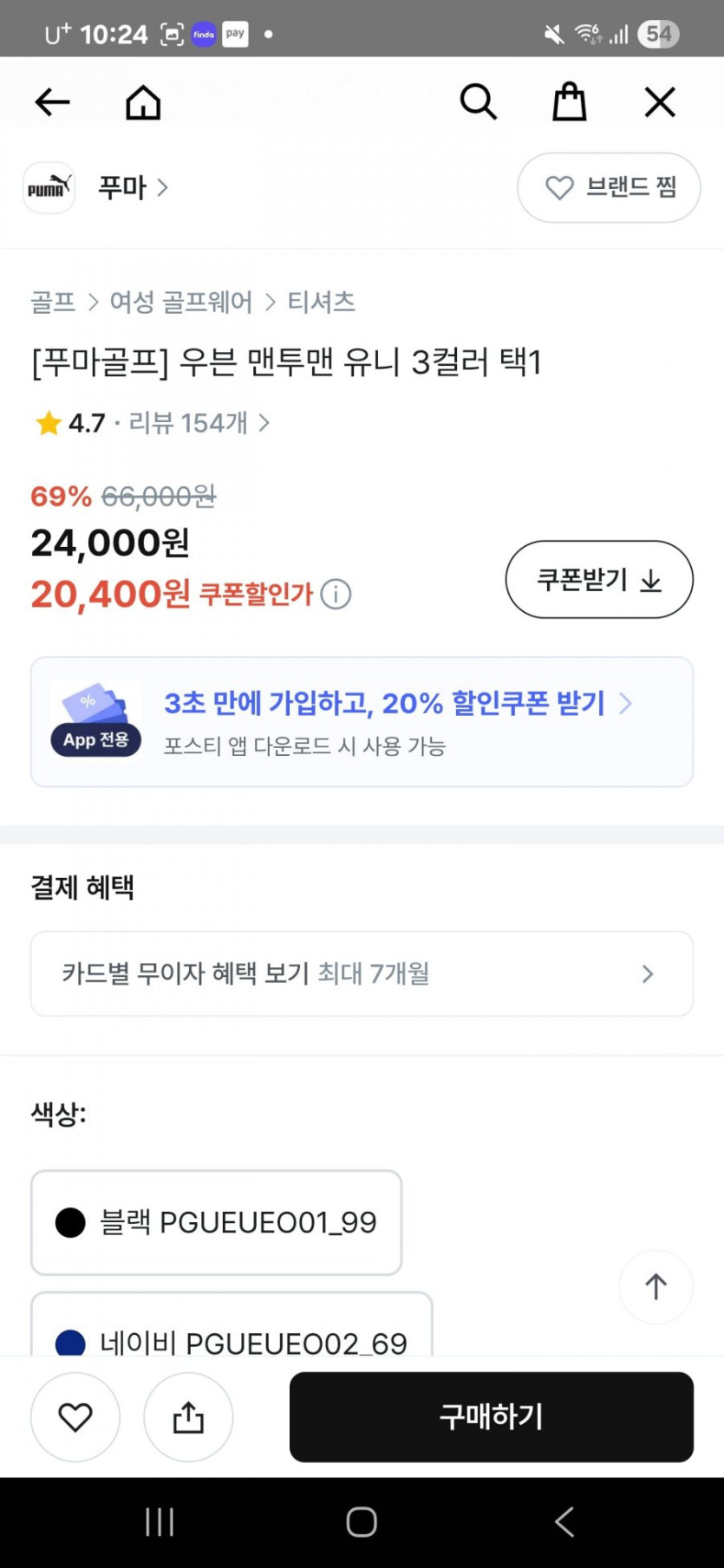The height and width of the screenshot is (1568, 724).
Task: Tap the info icon beside 쿠폰할인가
Action: (335, 595)
